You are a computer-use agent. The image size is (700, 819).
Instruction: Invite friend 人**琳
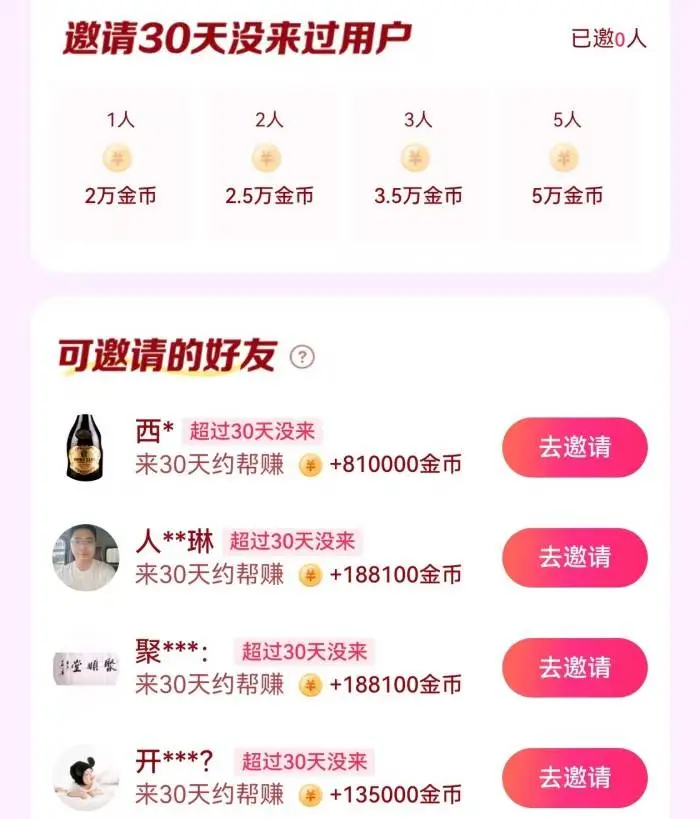(x=574, y=557)
